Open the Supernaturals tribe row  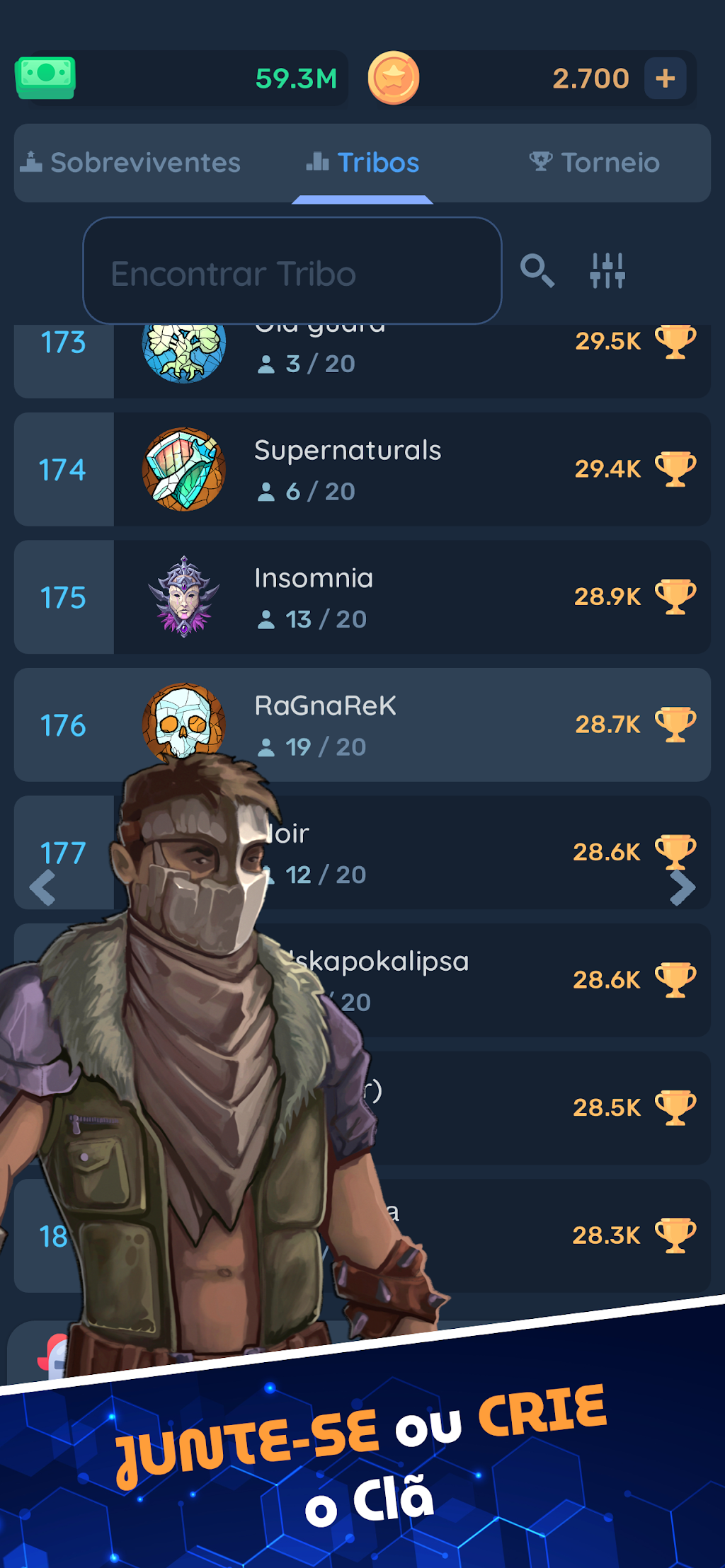click(362, 470)
